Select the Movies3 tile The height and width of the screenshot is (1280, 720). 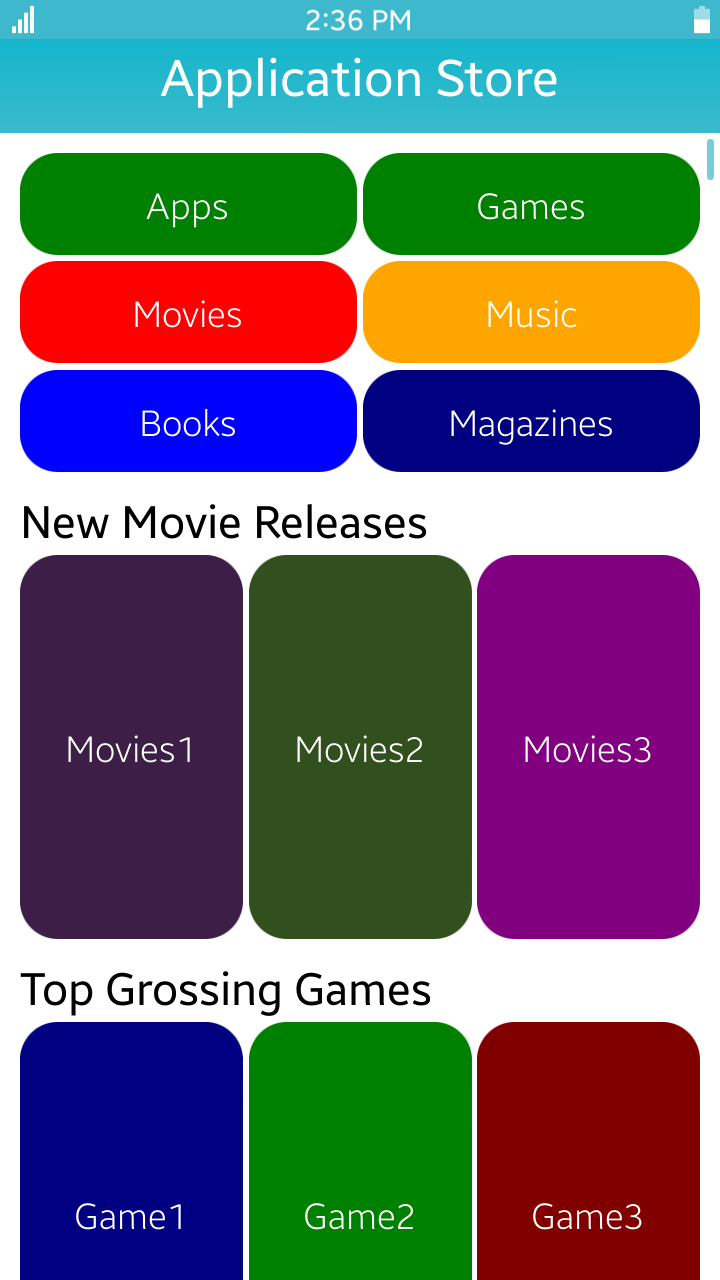pyautogui.click(x=588, y=747)
